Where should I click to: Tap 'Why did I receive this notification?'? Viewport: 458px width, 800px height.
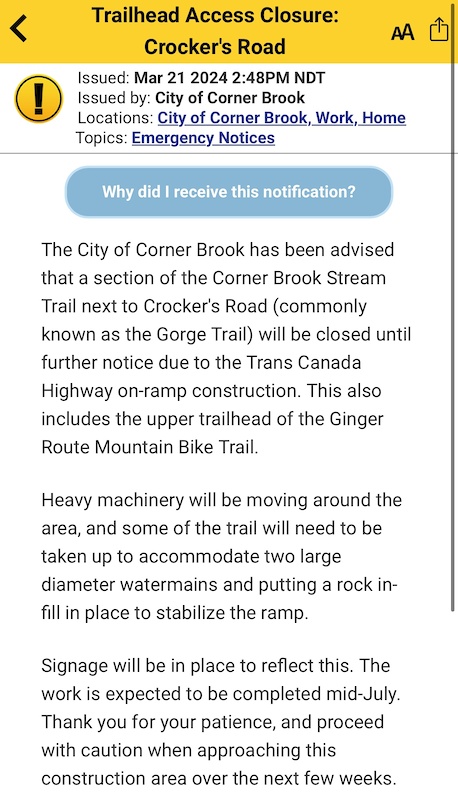[228, 192]
